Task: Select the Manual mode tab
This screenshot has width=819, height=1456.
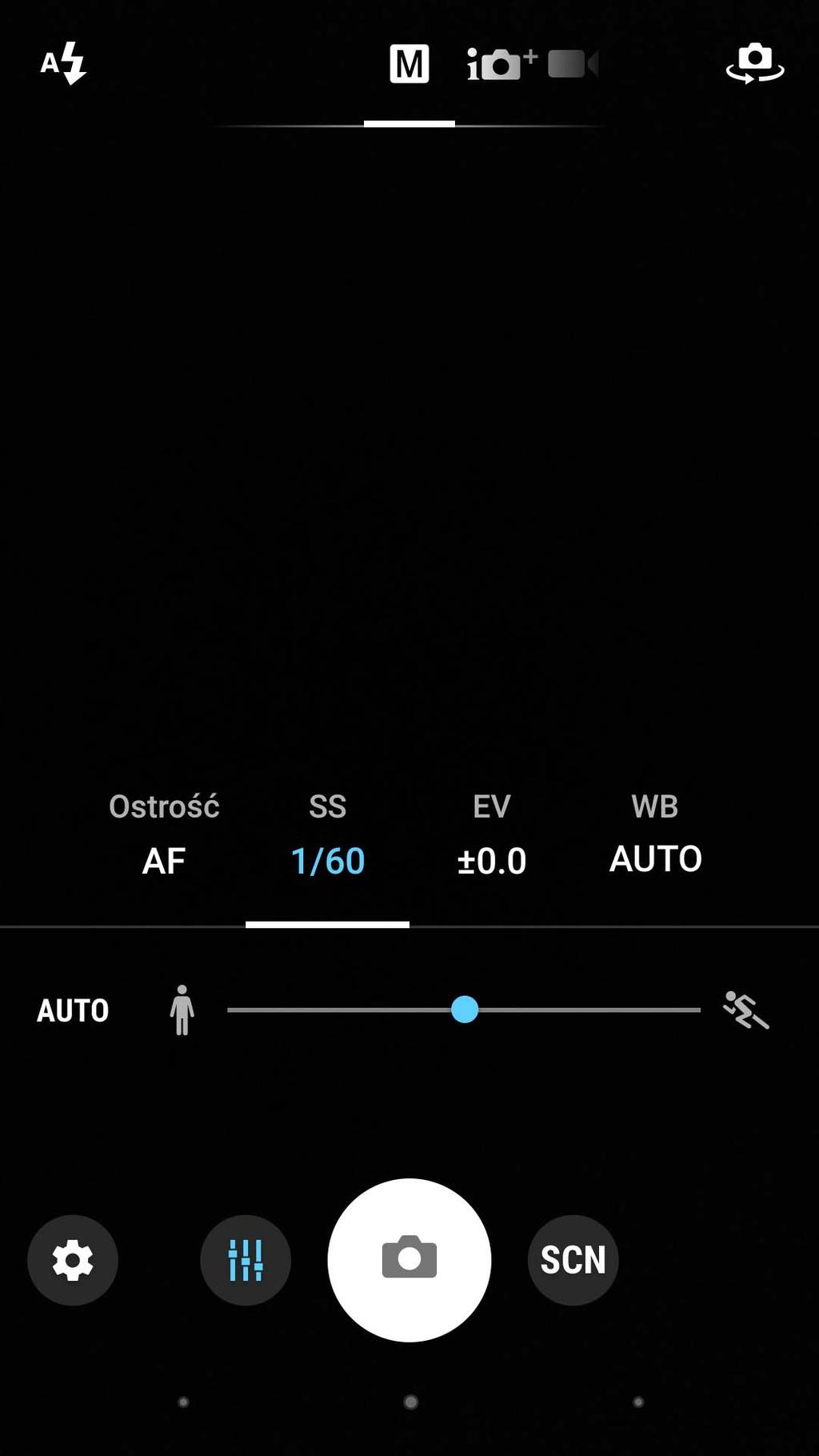Action: point(409,64)
